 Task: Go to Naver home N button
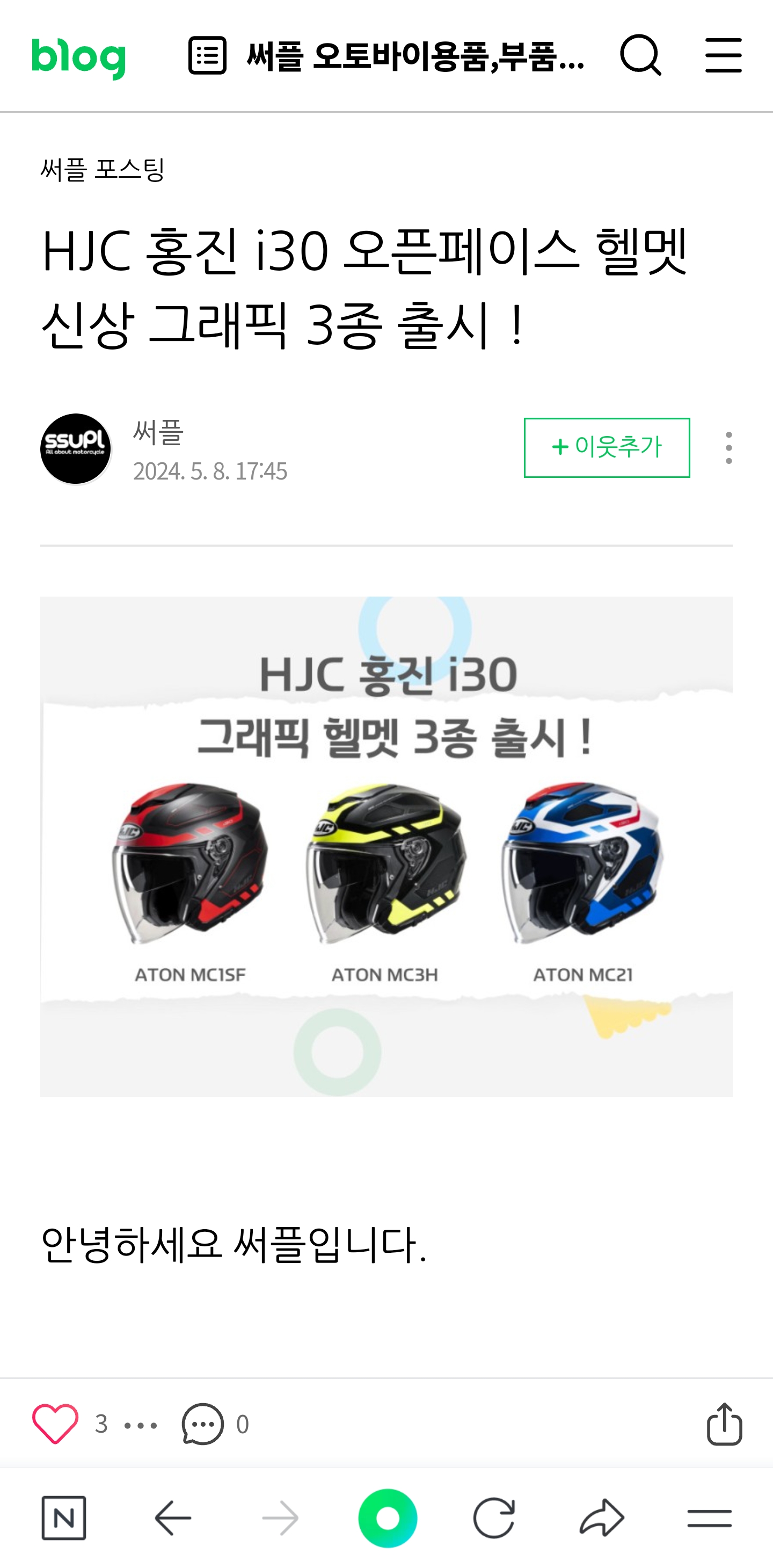pos(64,1518)
